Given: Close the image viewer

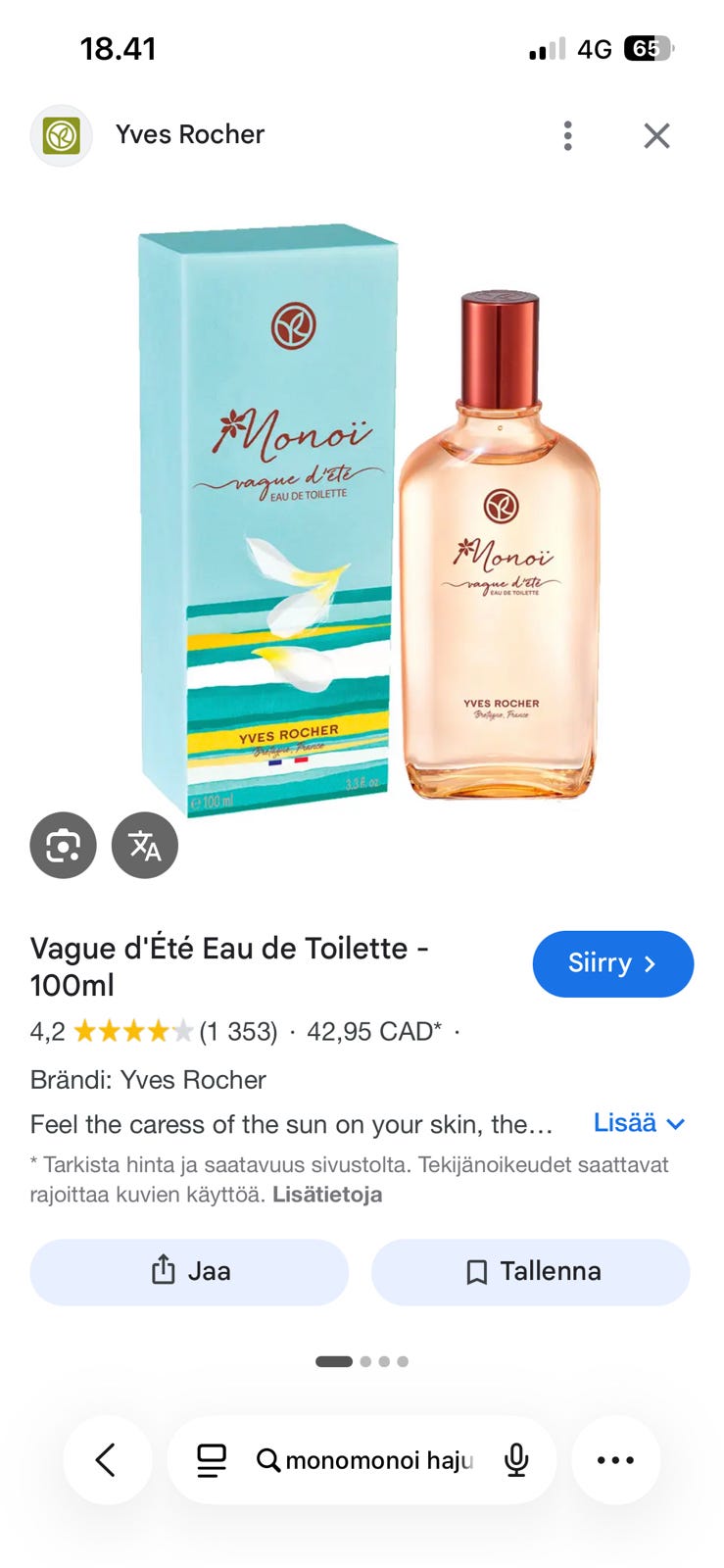Looking at the screenshot, I should pos(656,135).
